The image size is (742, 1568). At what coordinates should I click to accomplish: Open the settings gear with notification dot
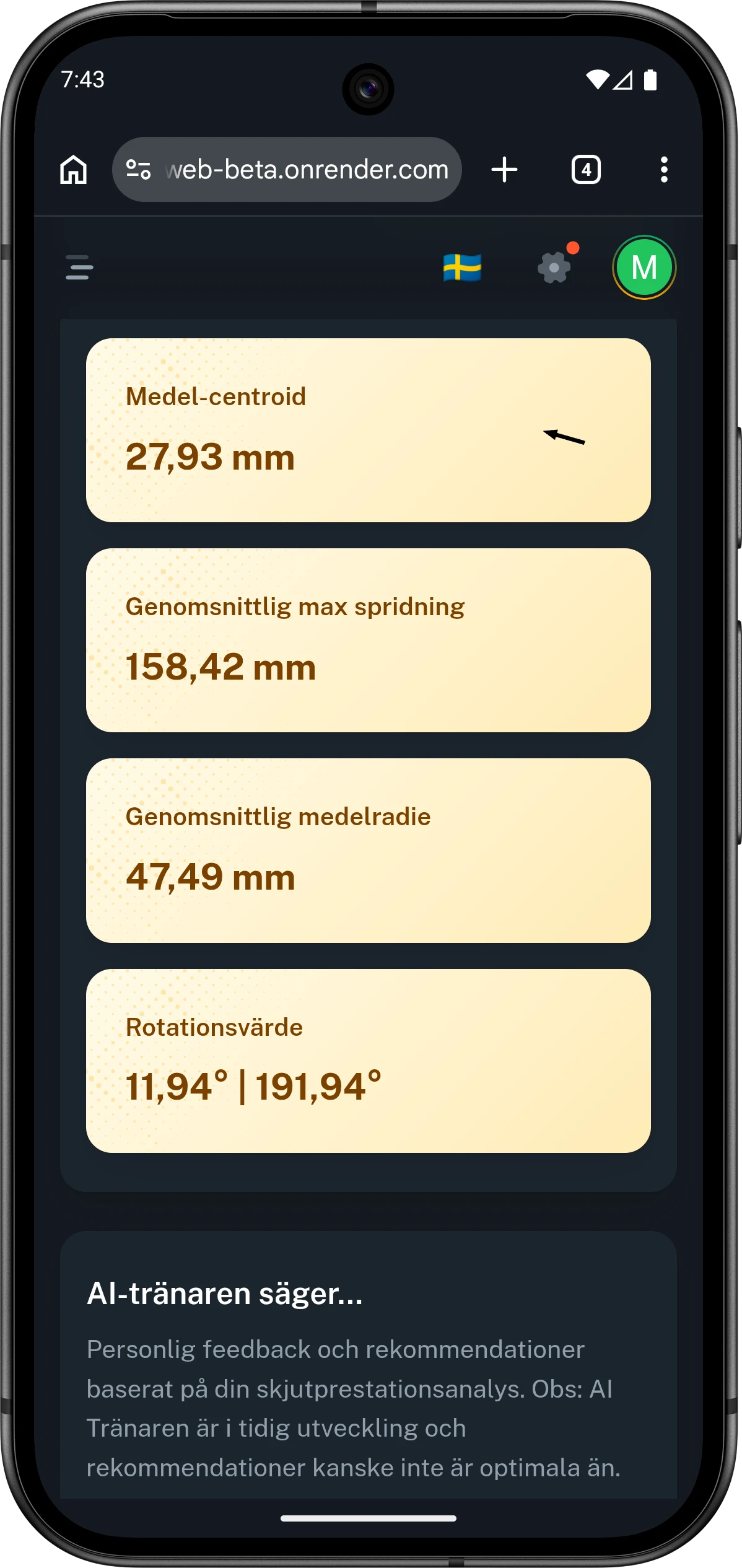tap(553, 268)
